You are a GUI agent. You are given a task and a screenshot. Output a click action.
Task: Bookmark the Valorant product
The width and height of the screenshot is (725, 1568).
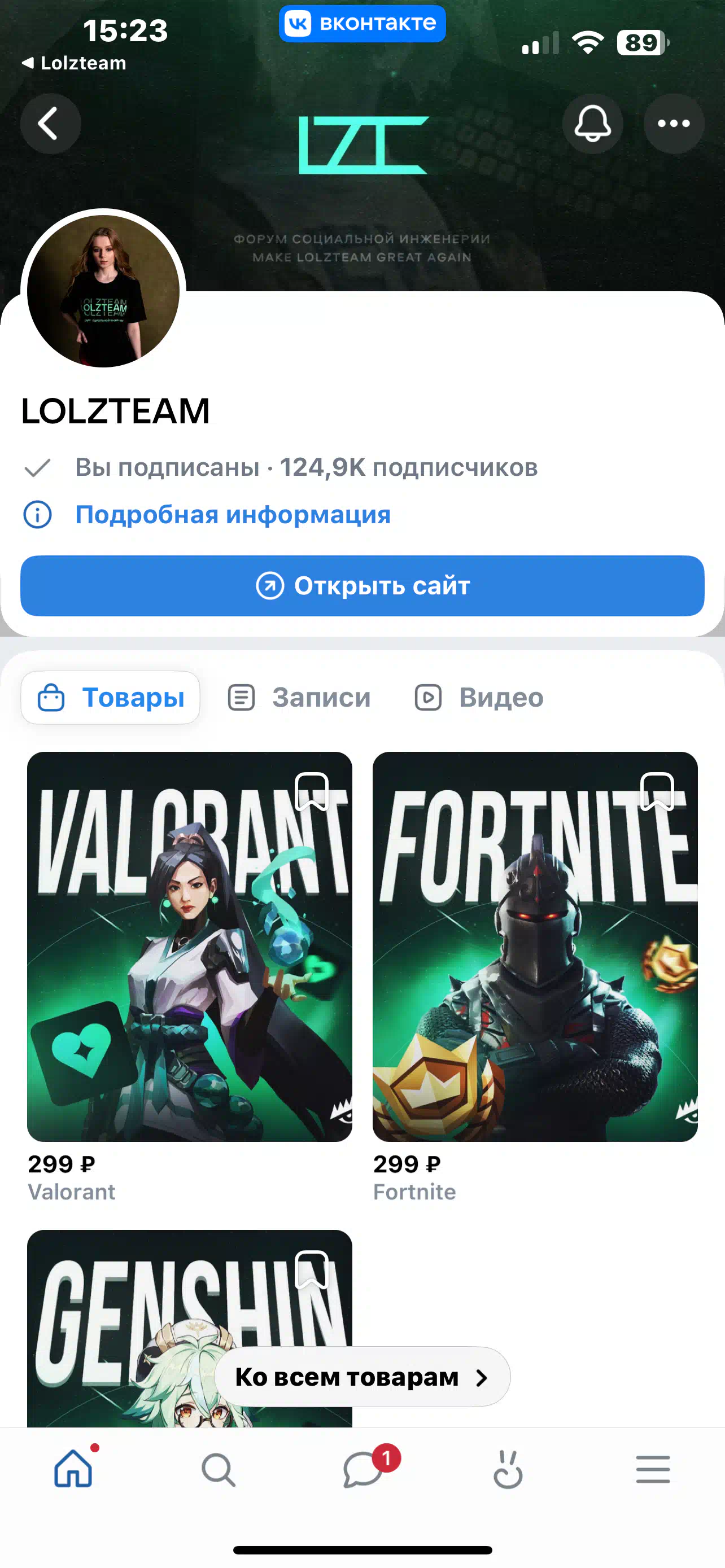pos(312,791)
